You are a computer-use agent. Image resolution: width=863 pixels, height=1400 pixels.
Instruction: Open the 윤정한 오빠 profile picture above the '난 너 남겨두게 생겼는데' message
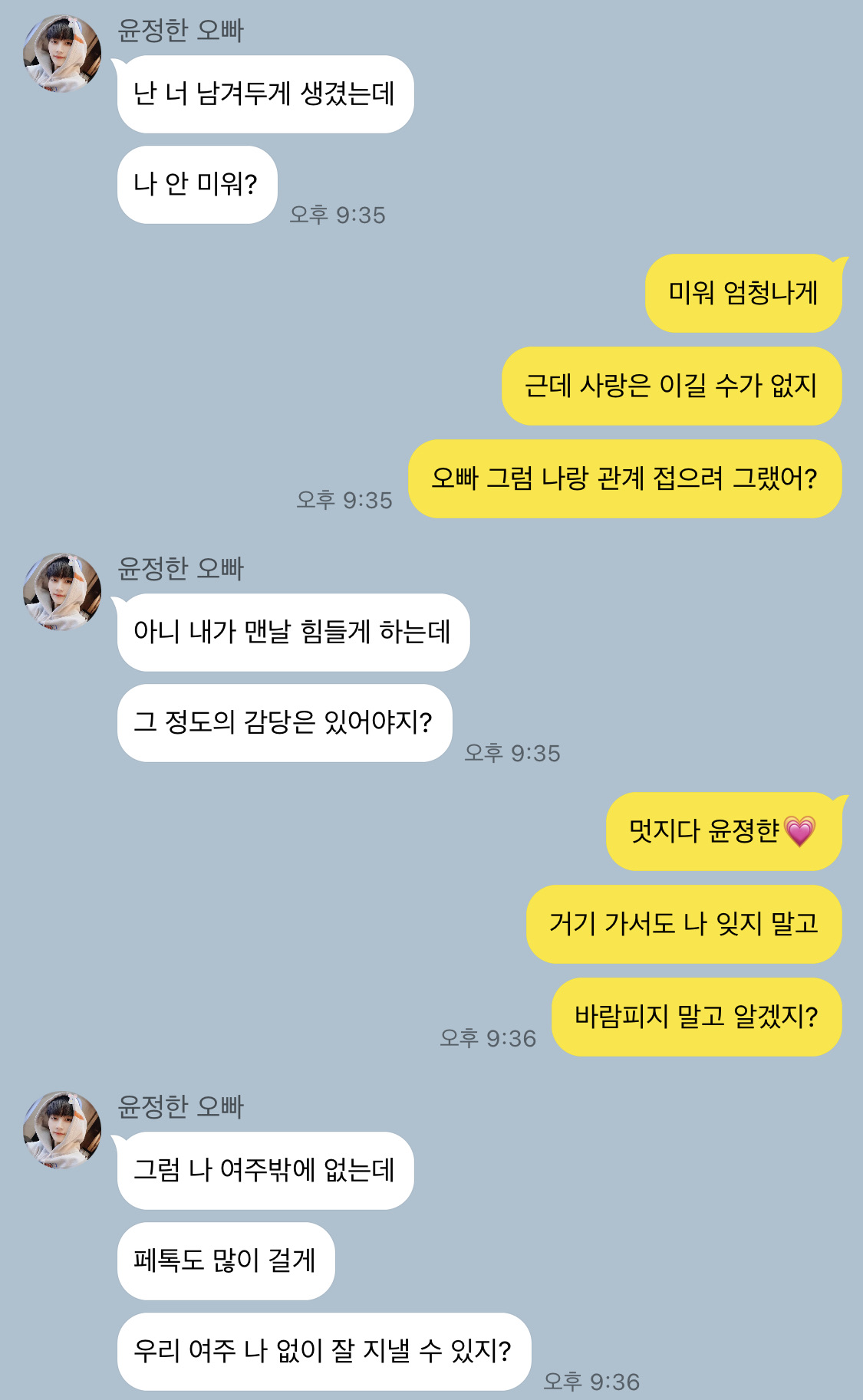pyautogui.click(x=62, y=54)
